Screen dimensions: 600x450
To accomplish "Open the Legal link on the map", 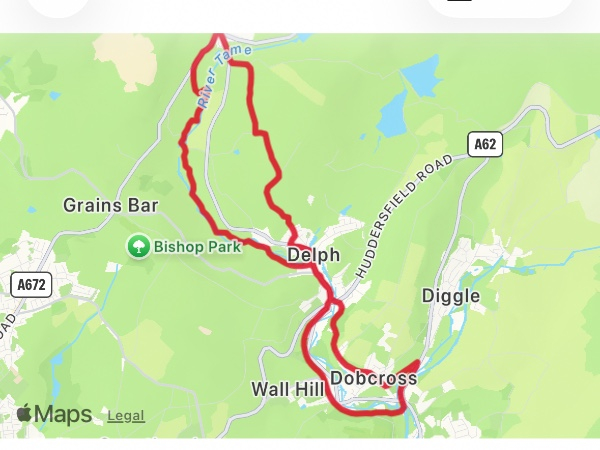I will point(126,416).
